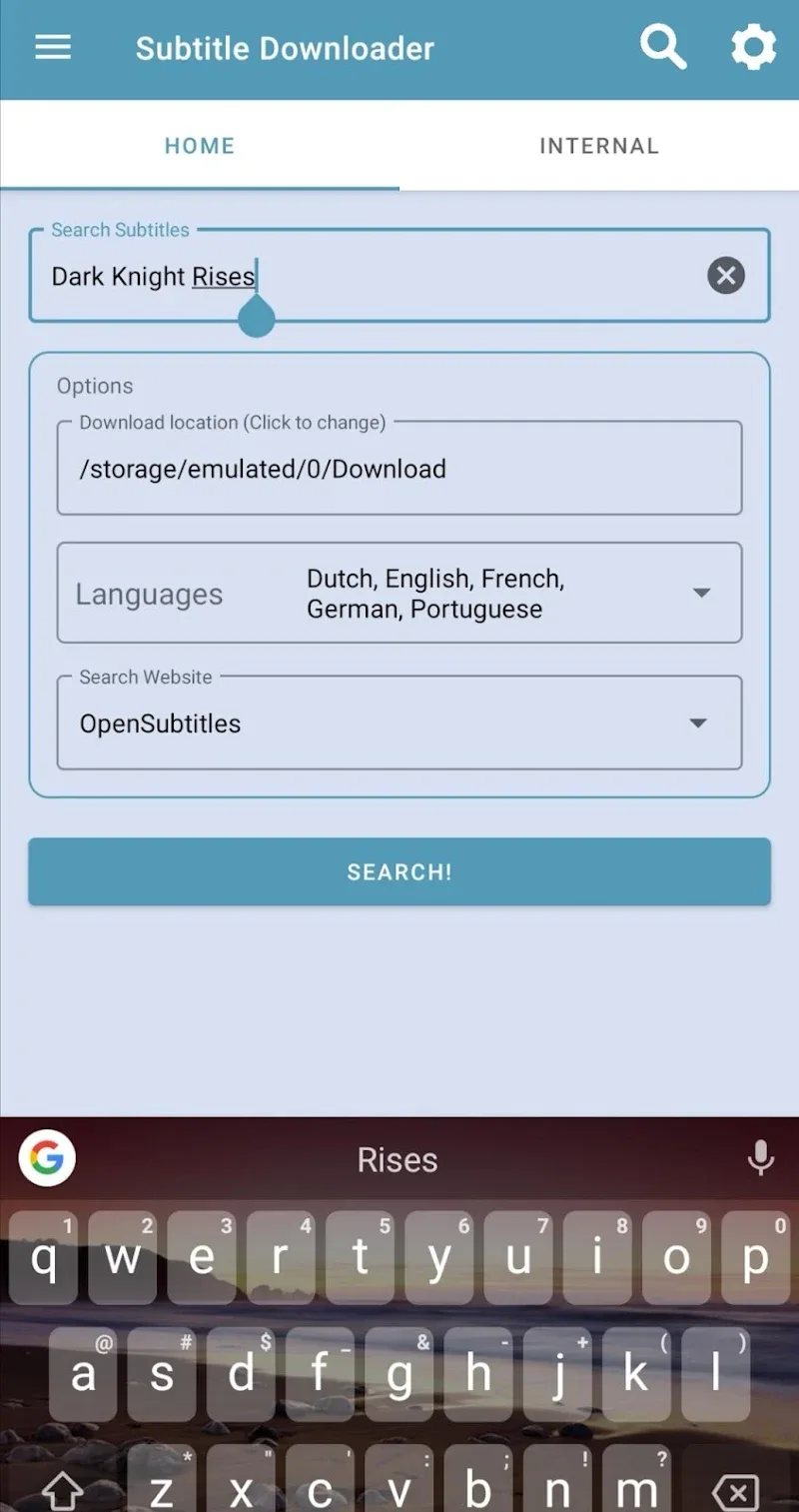Open the Google button on the keyboard
Image resolution: width=799 pixels, height=1512 pixels.
[47, 1158]
